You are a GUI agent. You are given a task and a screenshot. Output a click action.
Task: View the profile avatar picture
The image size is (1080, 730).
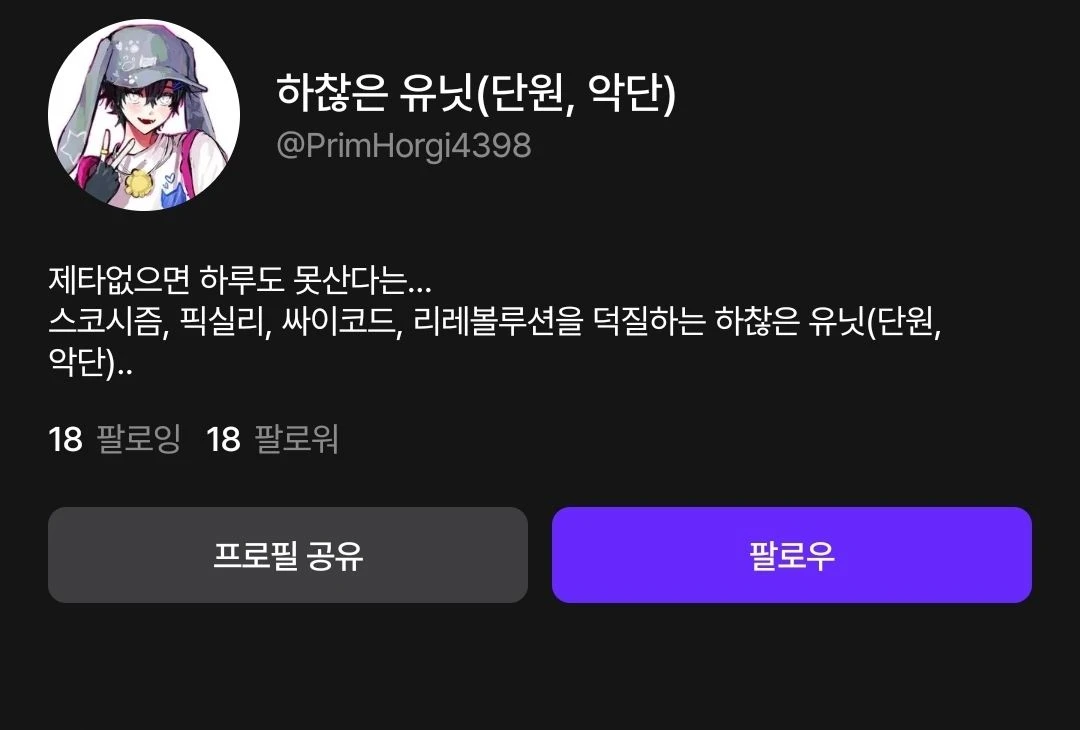click(144, 115)
